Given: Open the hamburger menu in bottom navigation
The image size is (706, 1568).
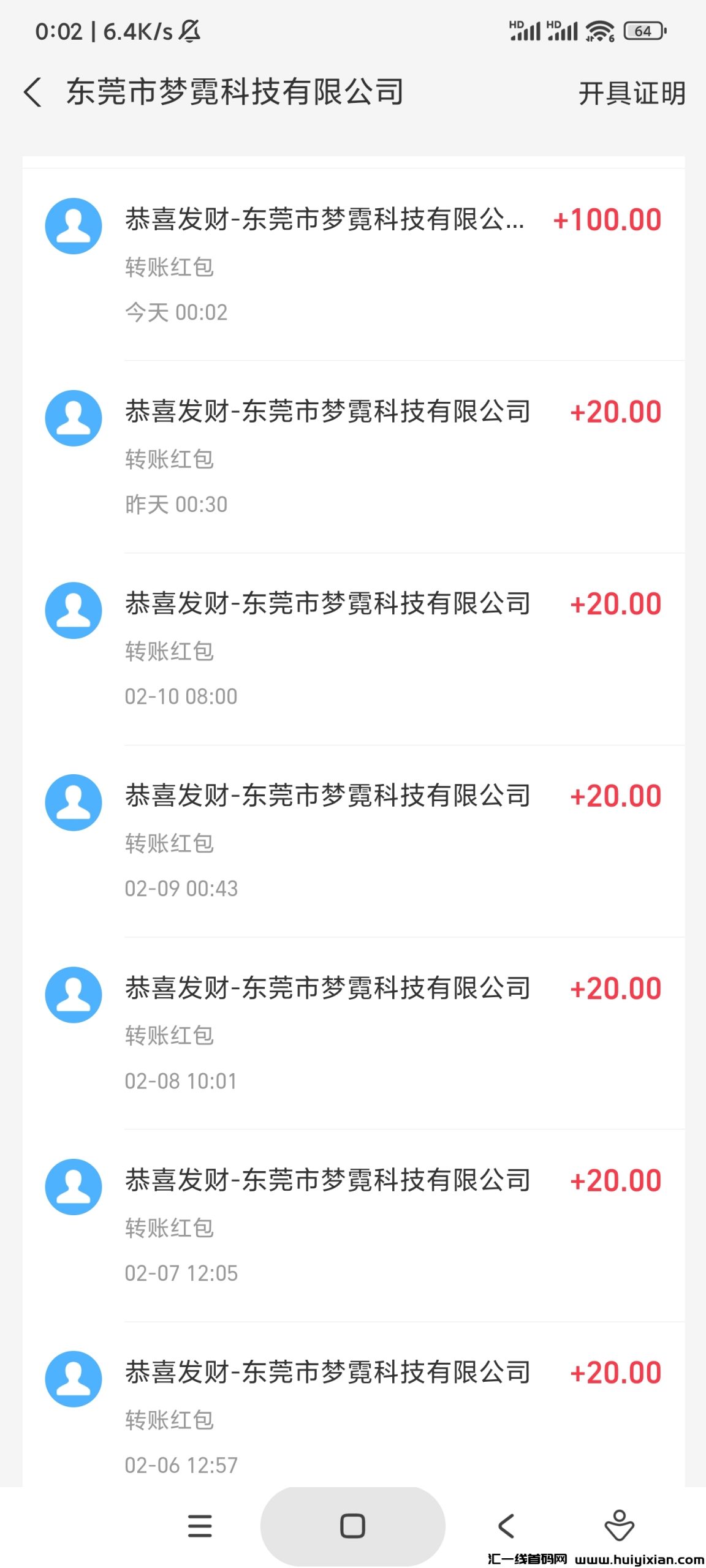Looking at the screenshot, I should coord(199,1526).
